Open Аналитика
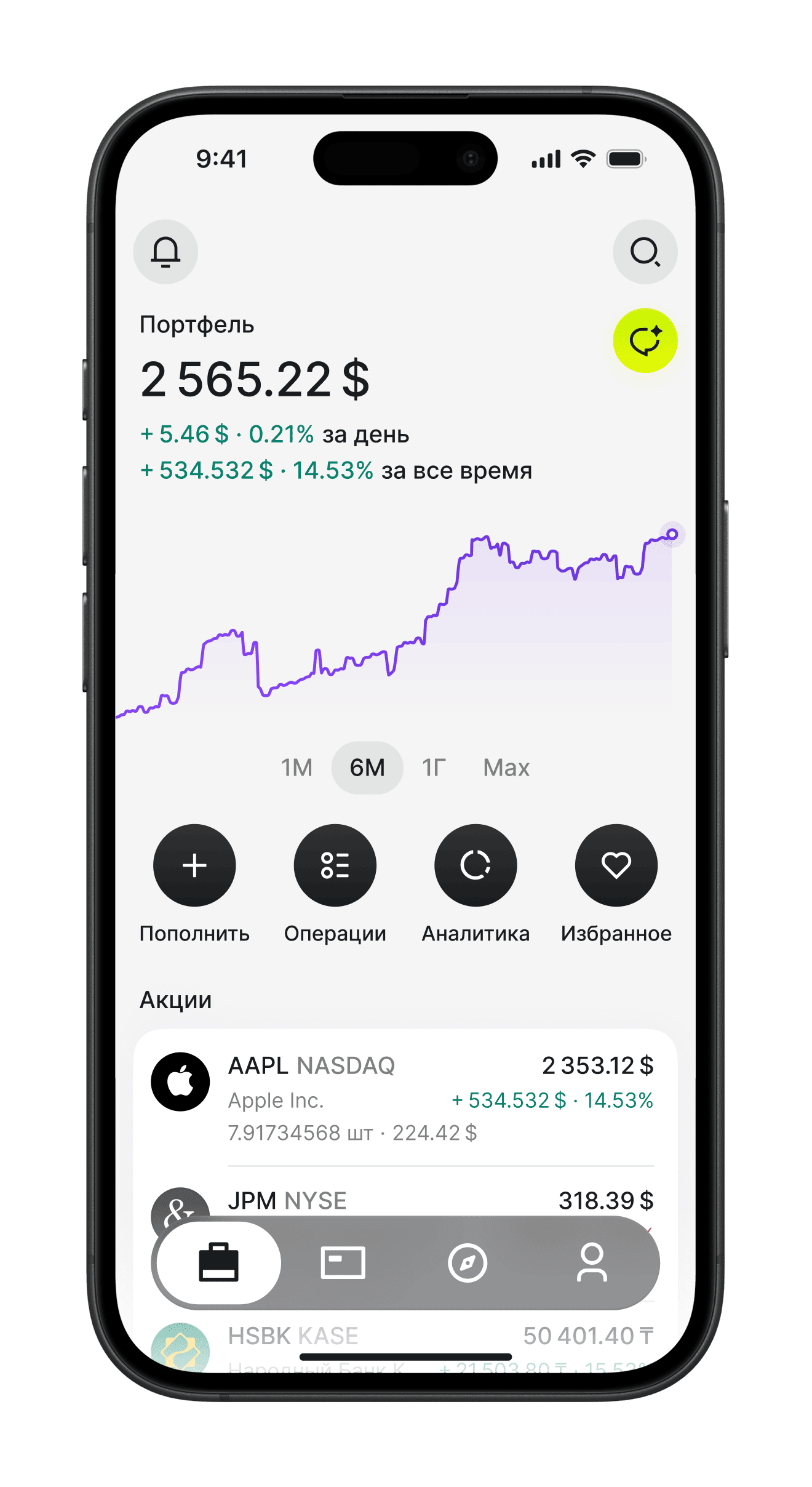 coord(476,865)
